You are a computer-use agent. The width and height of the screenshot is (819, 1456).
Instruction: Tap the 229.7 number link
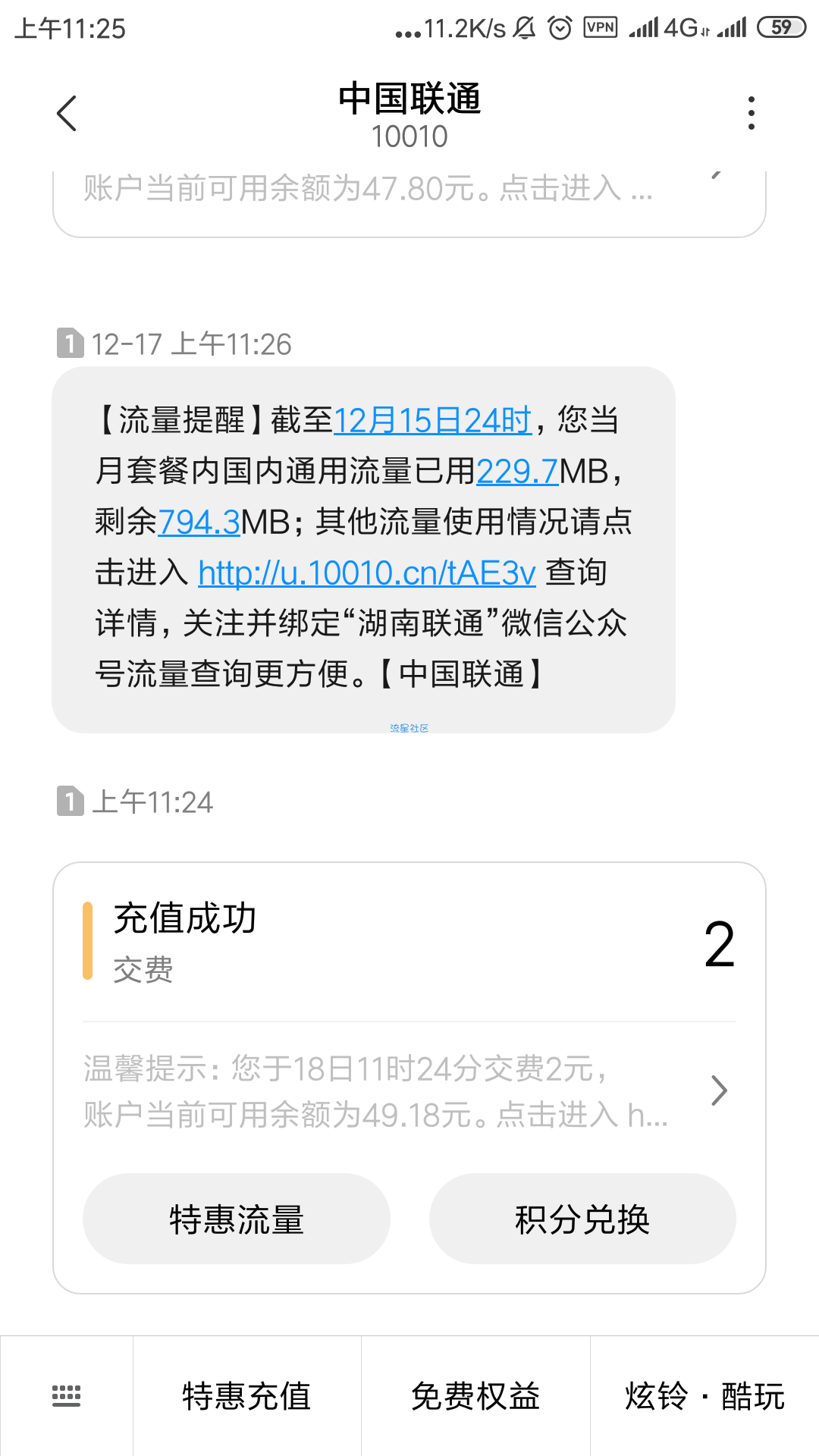click(517, 472)
